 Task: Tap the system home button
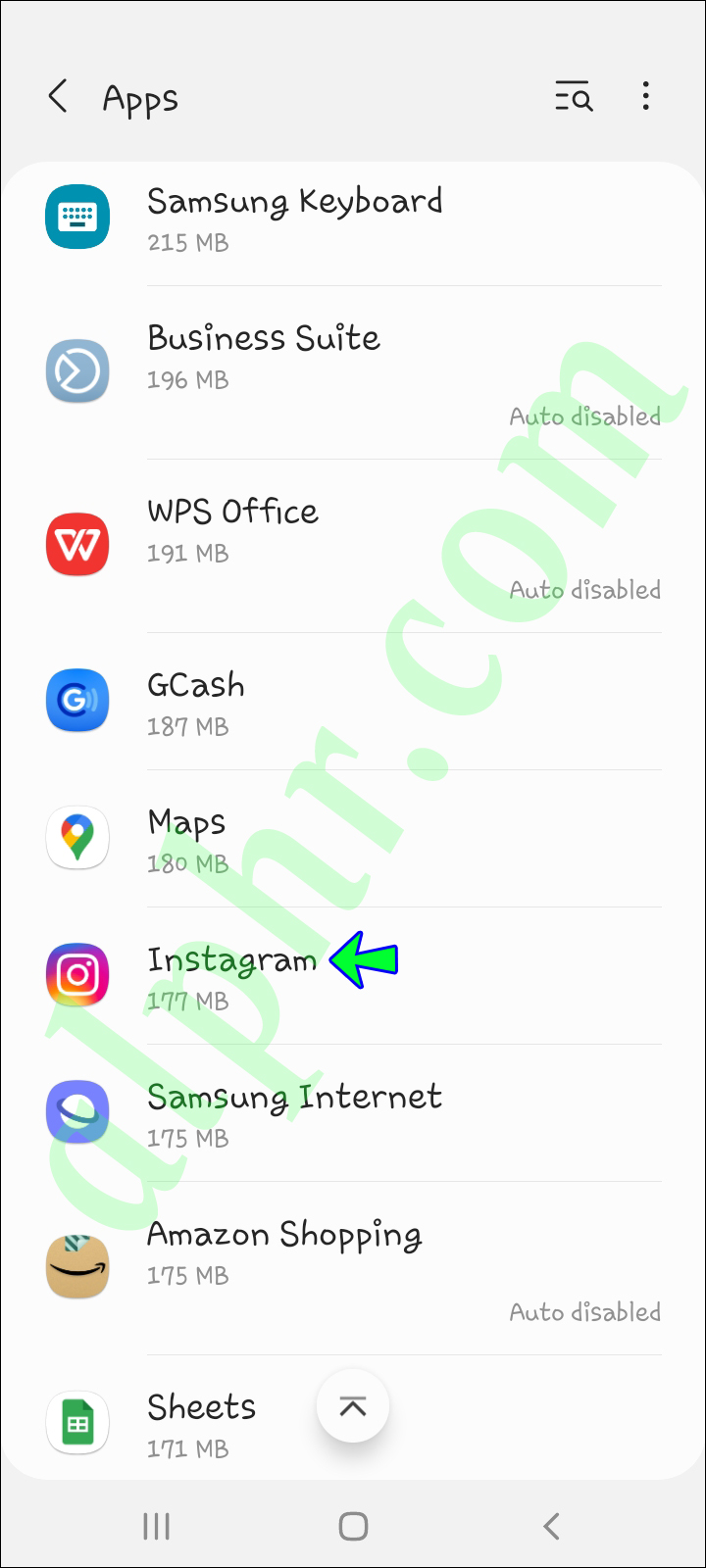point(353,1526)
